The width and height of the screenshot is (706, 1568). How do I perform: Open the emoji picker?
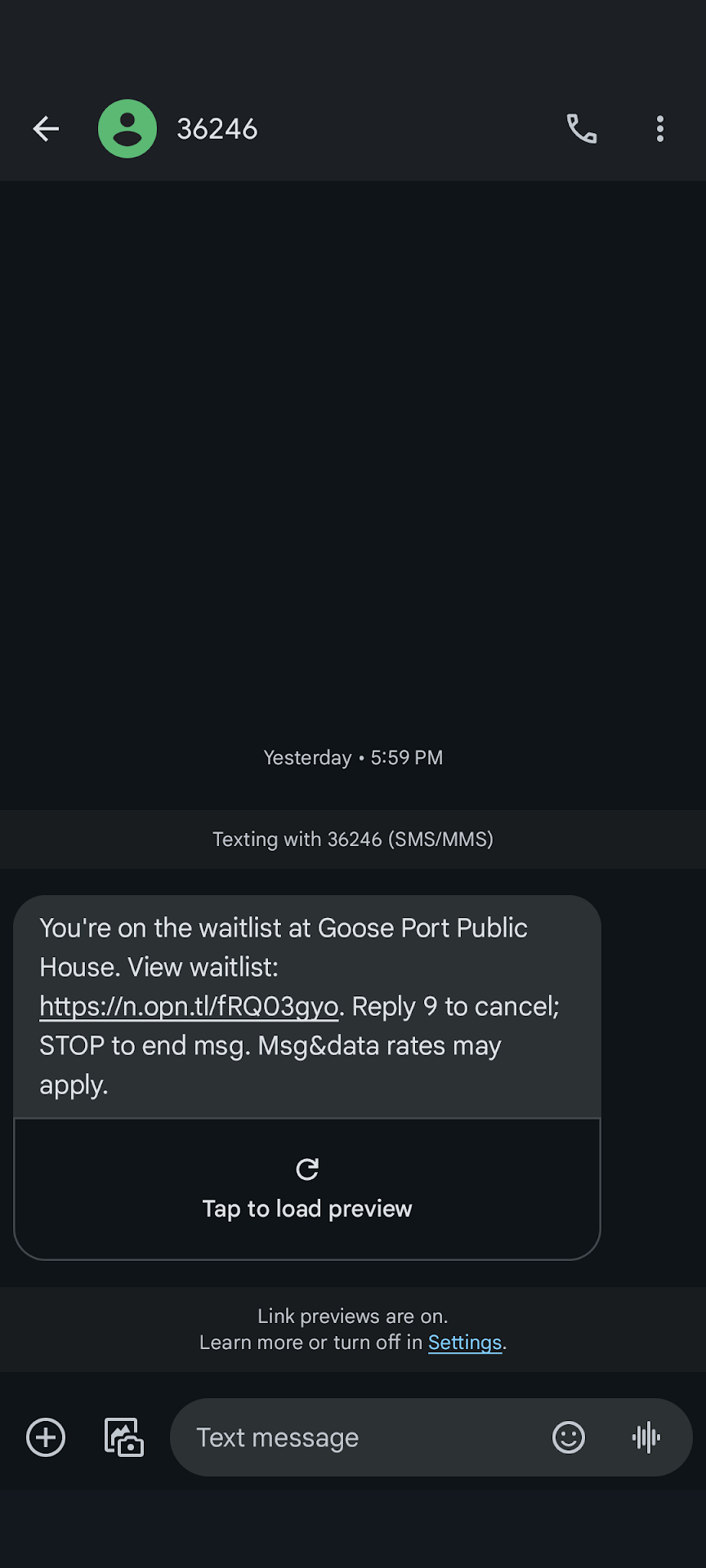(x=569, y=1437)
